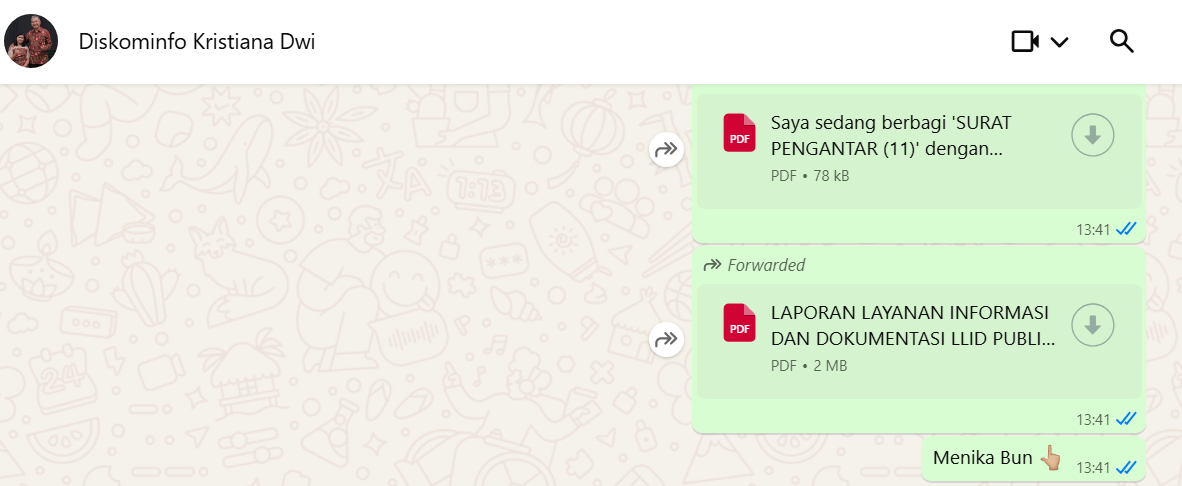Download the LAPORAN LAYANAN INFORMASI PDF
This screenshot has height=486, width=1182.
pyautogui.click(x=1092, y=325)
